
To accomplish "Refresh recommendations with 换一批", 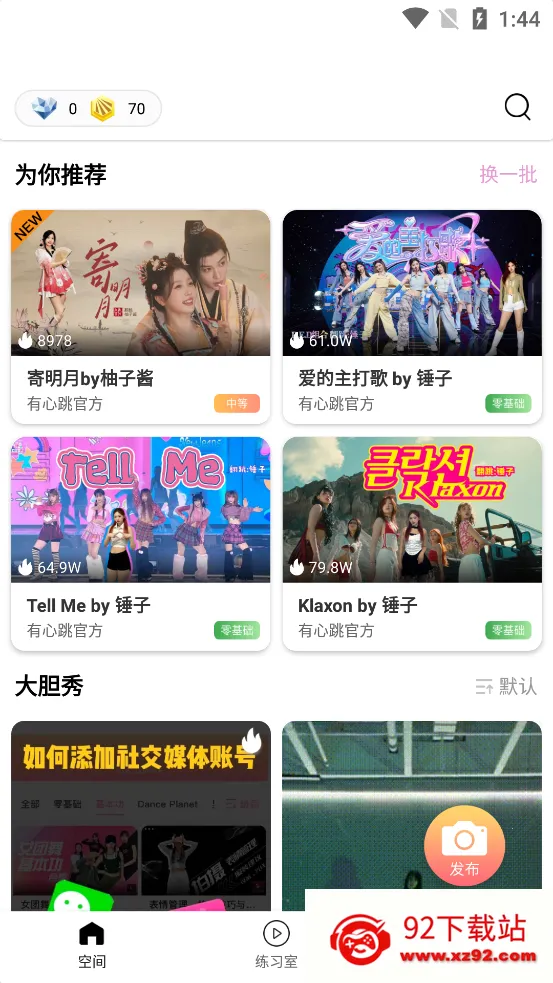I will point(508,174).
